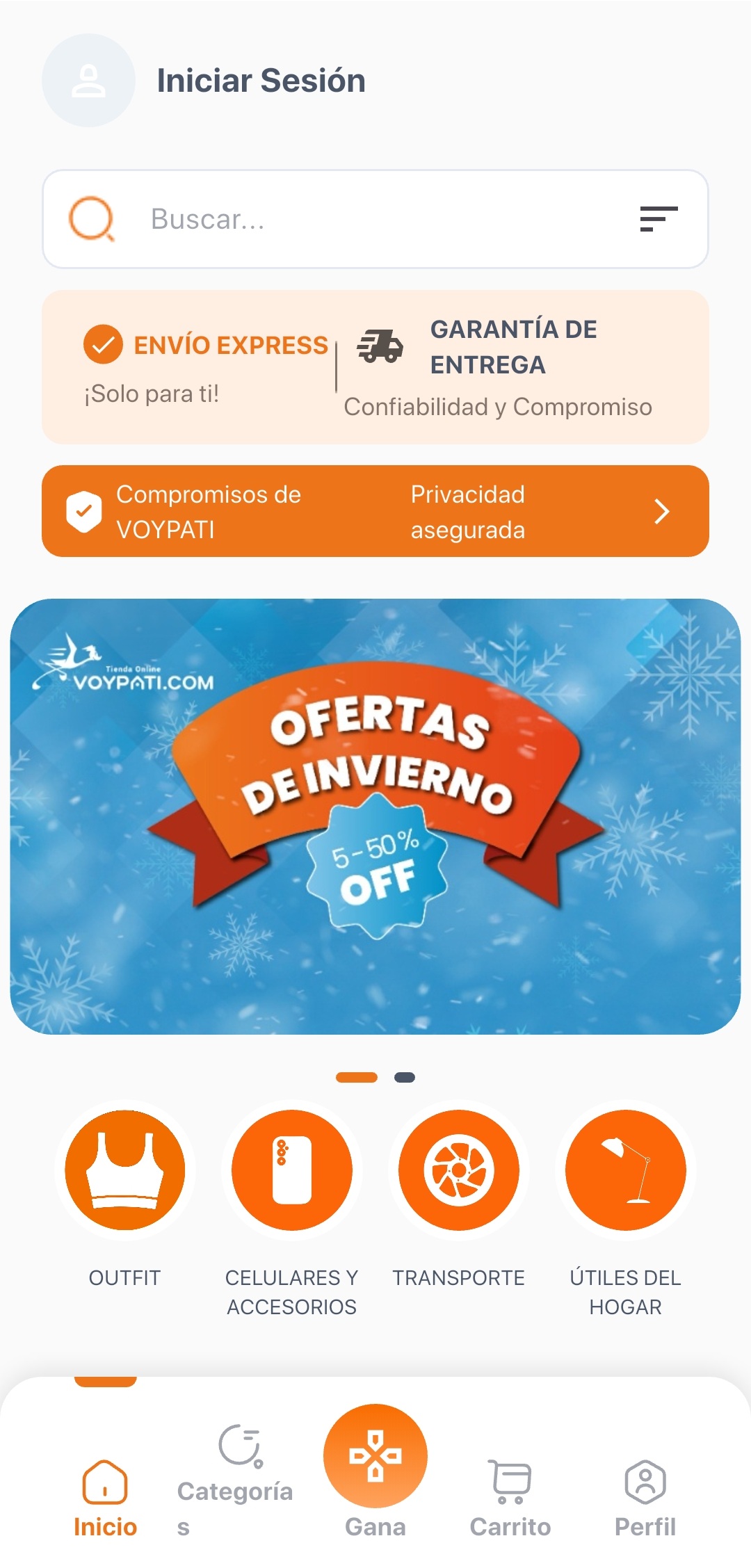Open the filter icon in search bar
Screen dimensions: 751x1568
(658, 219)
